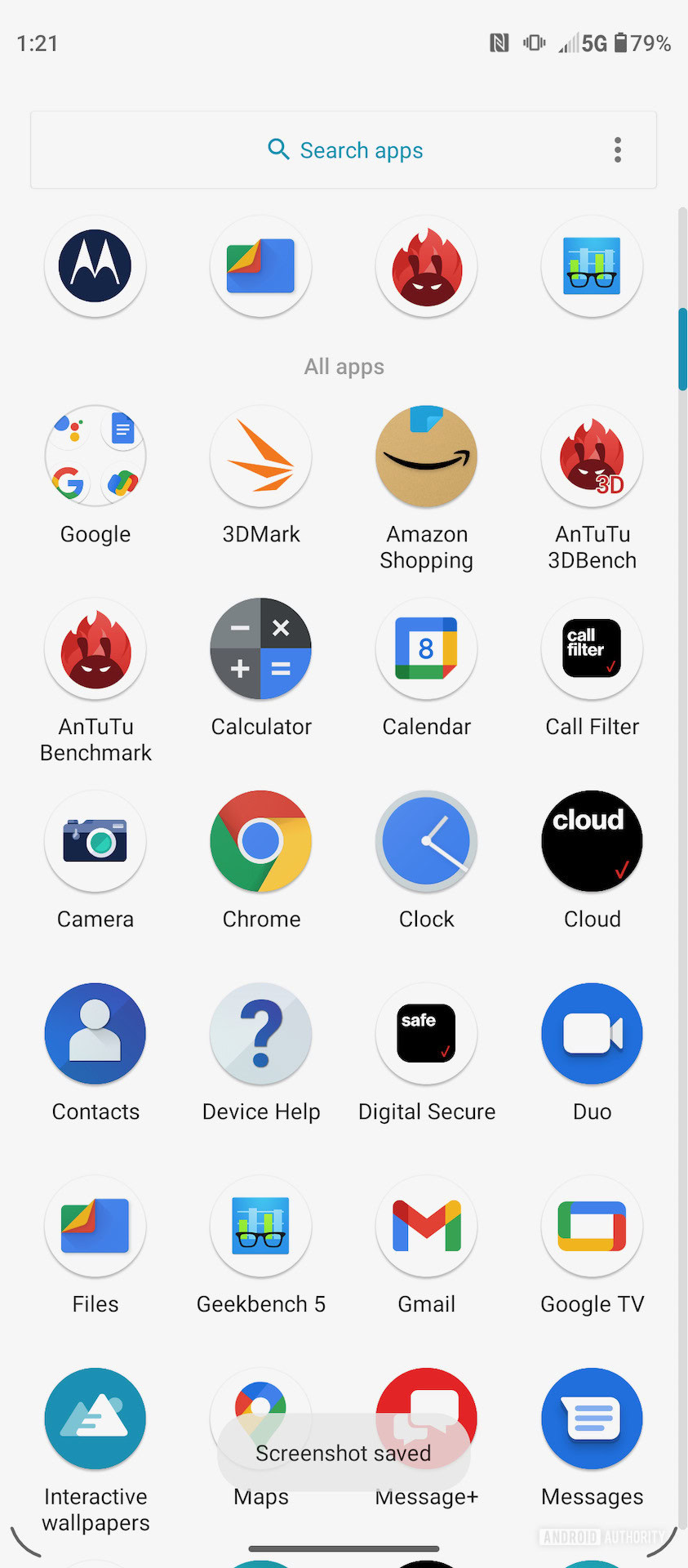Launch Call Filter

pos(593,649)
